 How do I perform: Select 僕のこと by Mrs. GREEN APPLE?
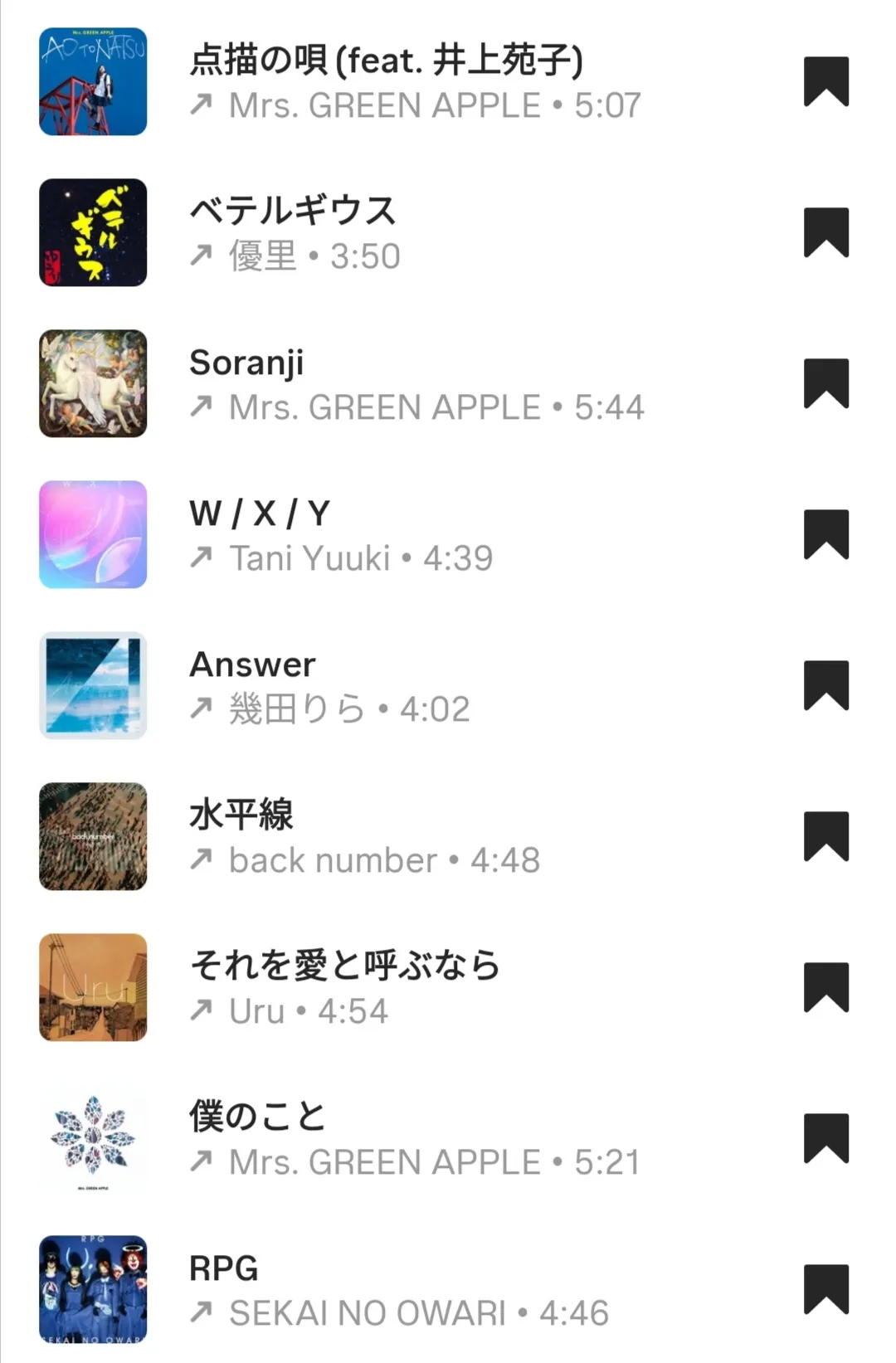(x=257, y=1117)
